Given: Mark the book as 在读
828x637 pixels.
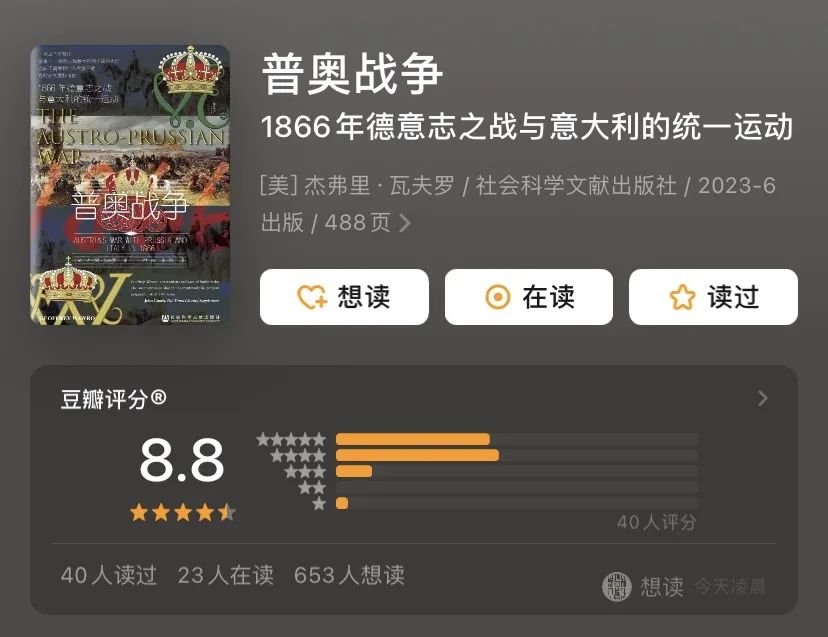Looking at the screenshot, I should pos(528,297).
